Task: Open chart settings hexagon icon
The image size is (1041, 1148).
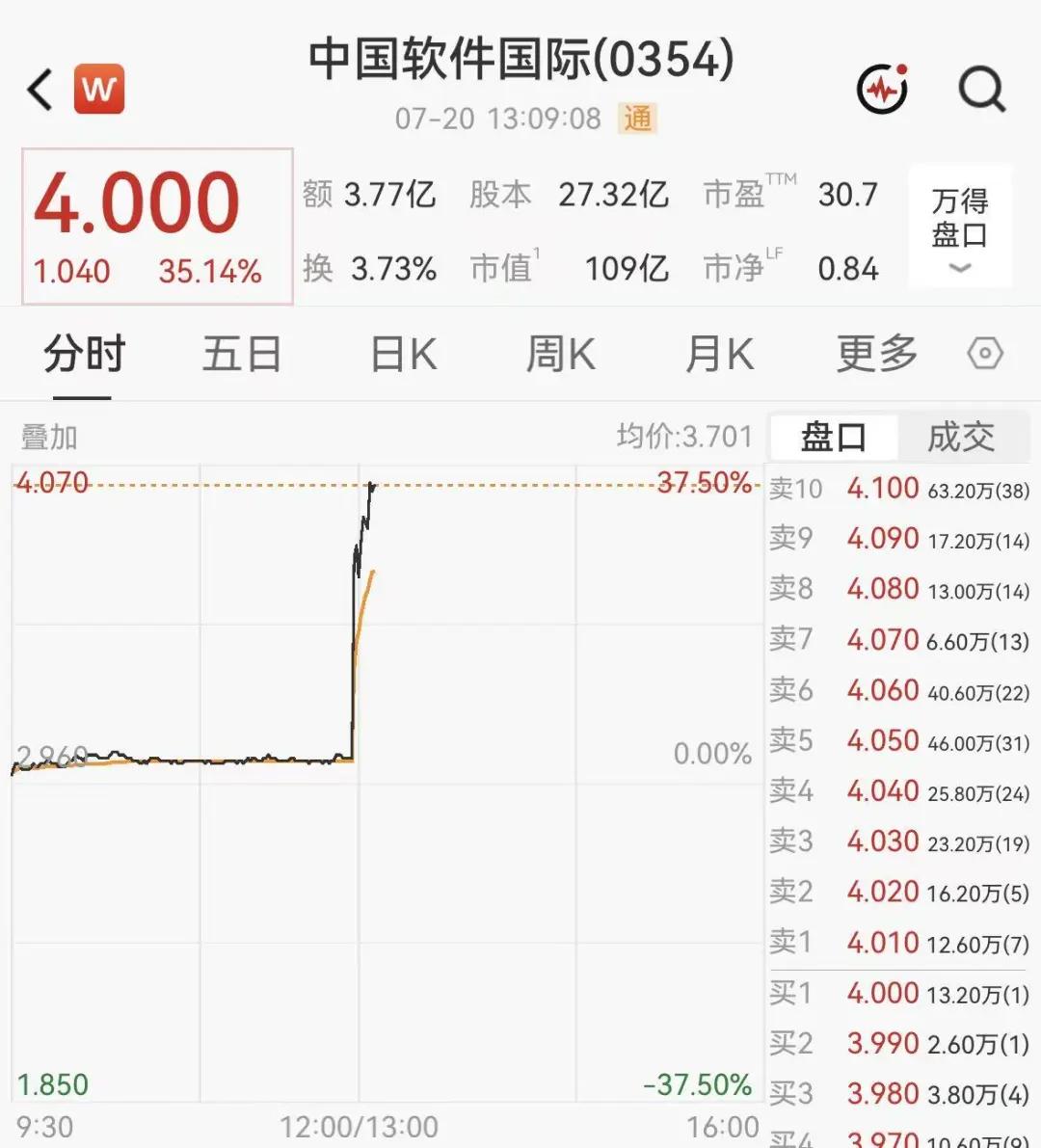Action: pyautogui.click(x=985, y=354)
